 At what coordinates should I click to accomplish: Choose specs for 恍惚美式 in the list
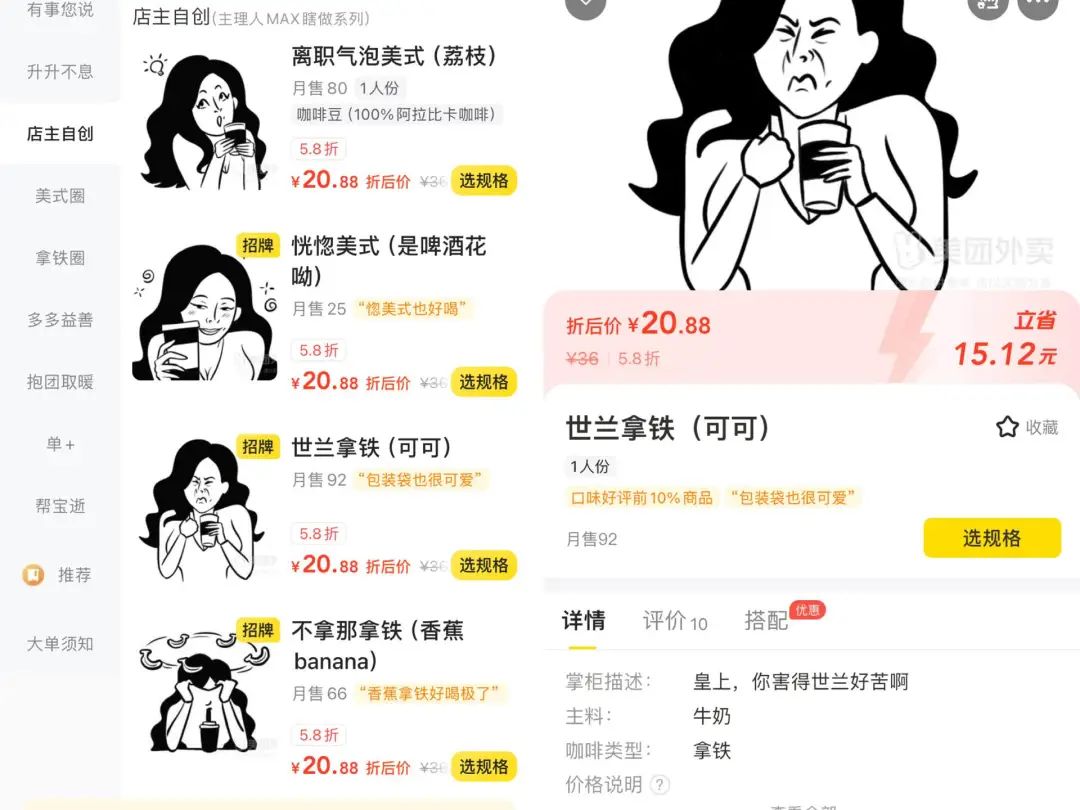coord(484,382)
